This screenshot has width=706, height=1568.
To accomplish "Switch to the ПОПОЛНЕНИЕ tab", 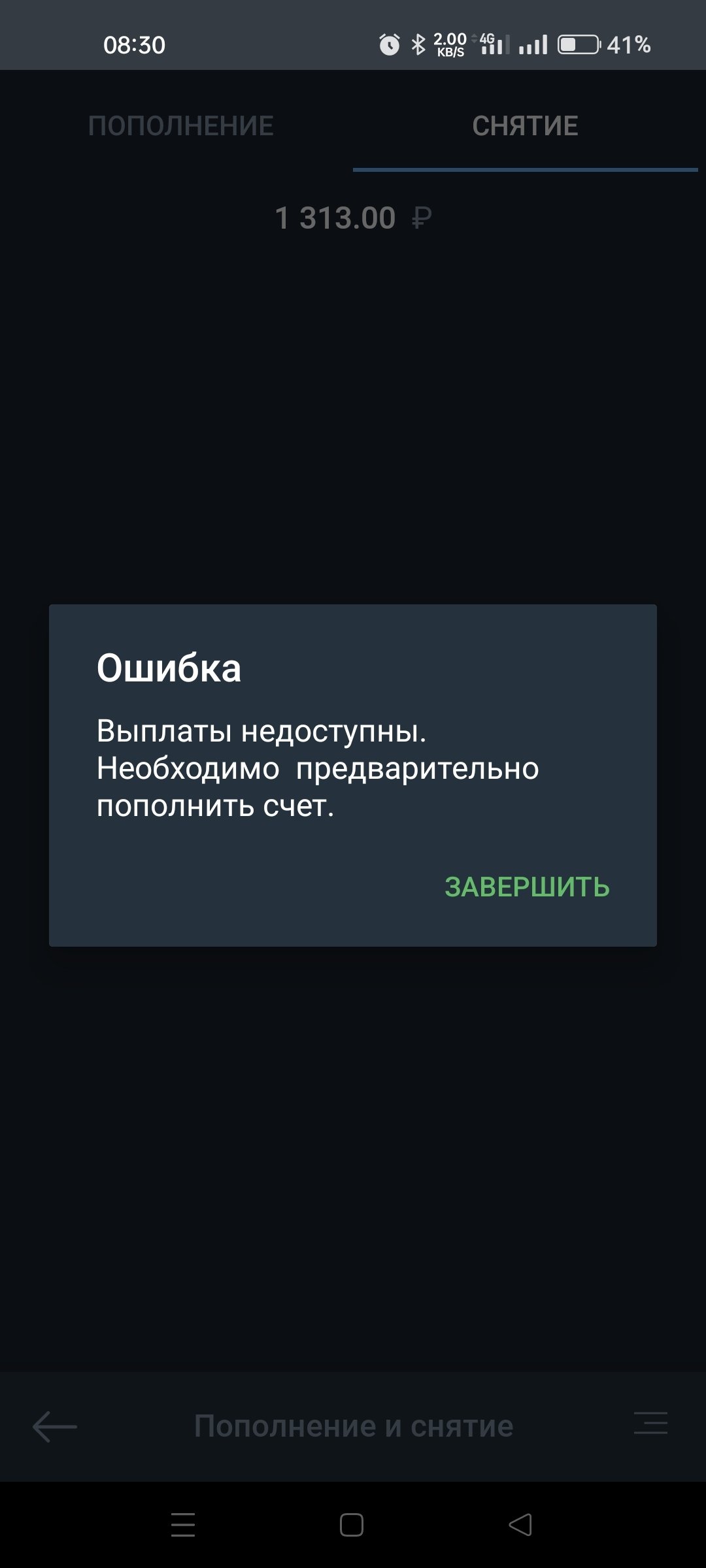I will click(x=181, y=126).
